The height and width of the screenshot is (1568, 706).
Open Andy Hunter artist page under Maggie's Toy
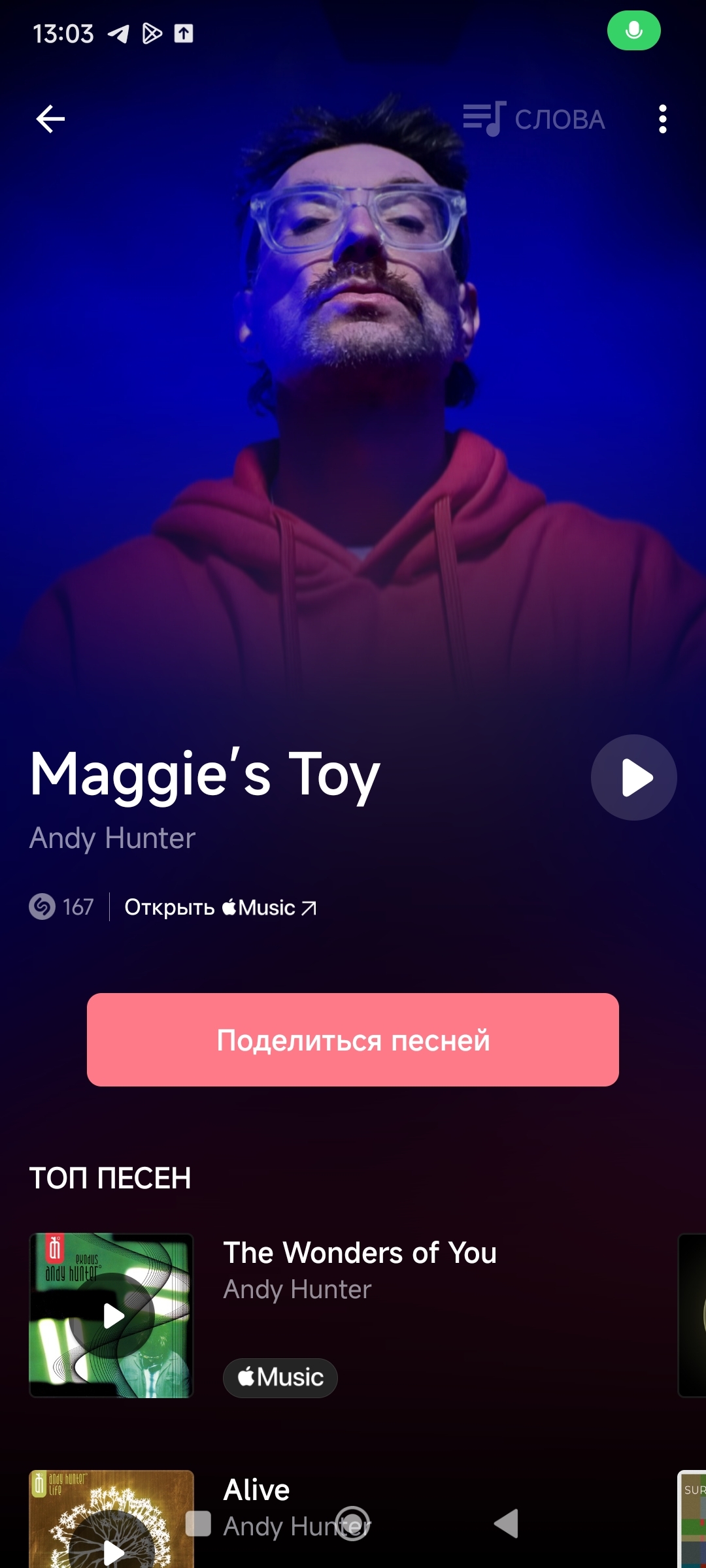click(112, 838)
